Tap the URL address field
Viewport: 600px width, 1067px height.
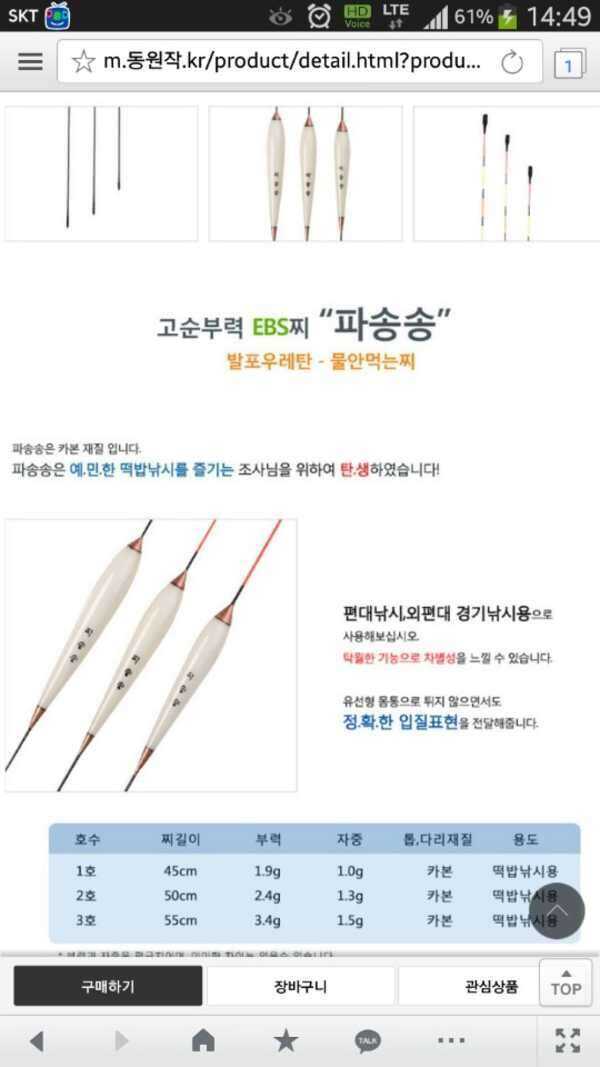coord(293,63)
